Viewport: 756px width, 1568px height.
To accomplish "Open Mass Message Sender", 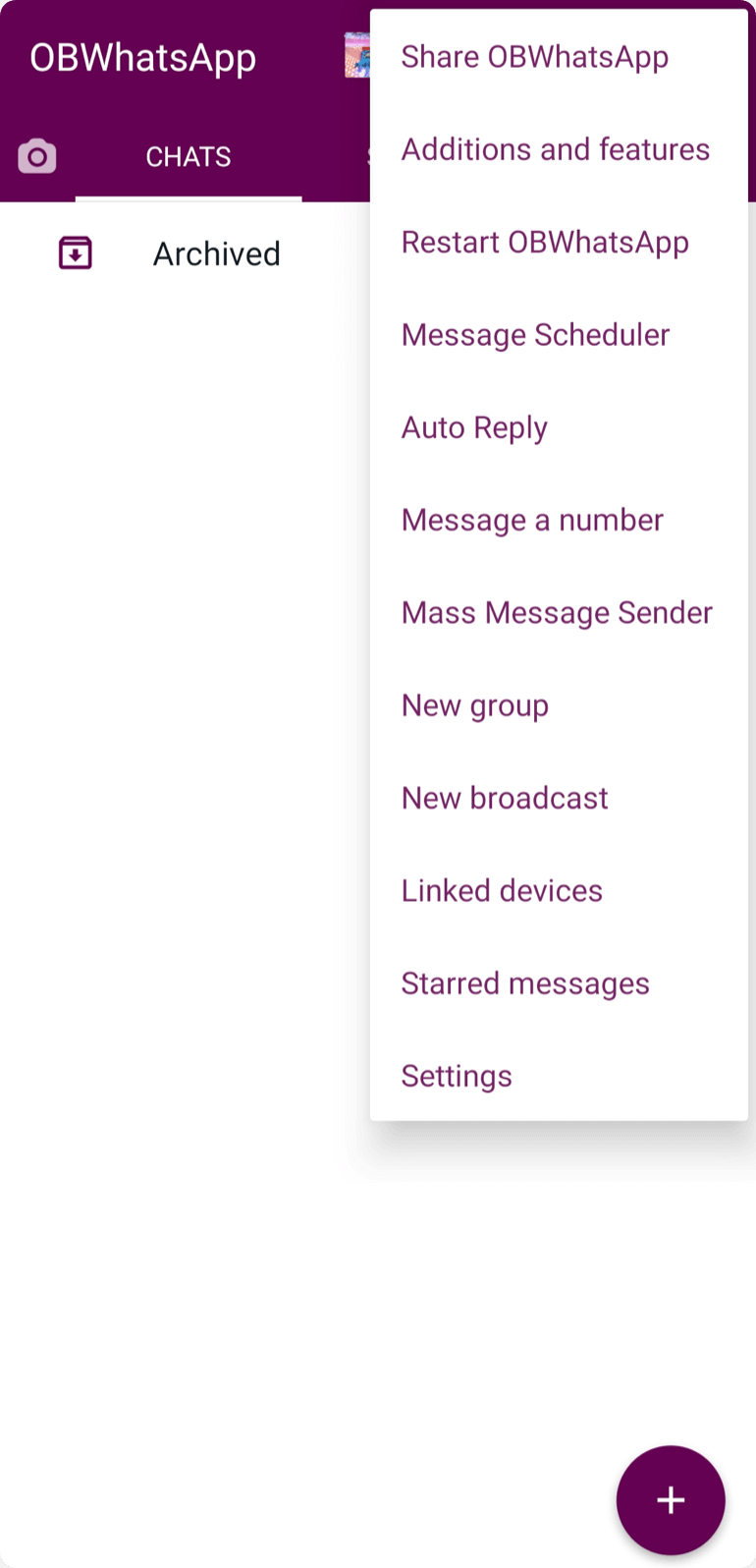I will click(557, 613).
